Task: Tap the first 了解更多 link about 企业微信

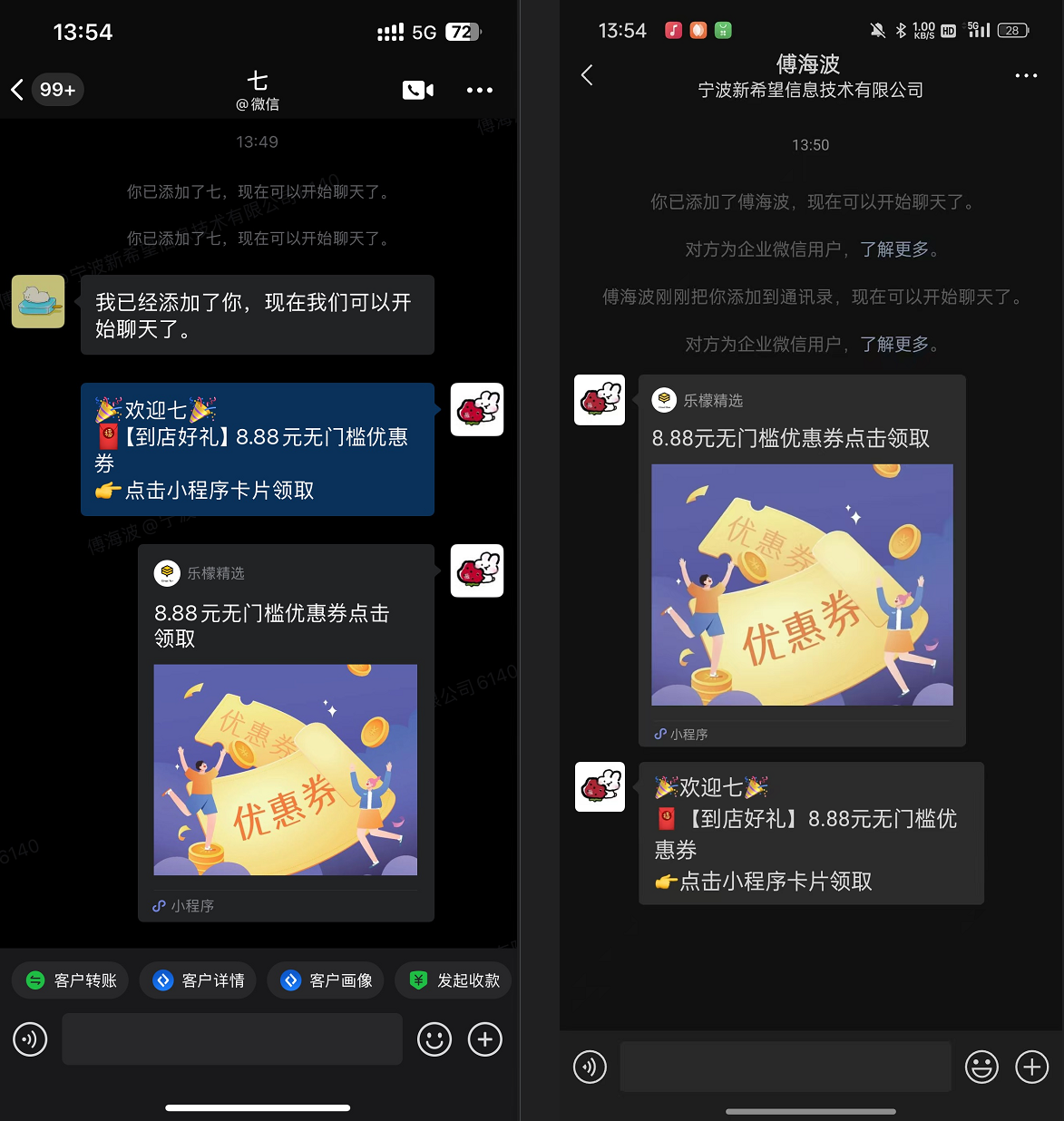Action: coord(893,249)
